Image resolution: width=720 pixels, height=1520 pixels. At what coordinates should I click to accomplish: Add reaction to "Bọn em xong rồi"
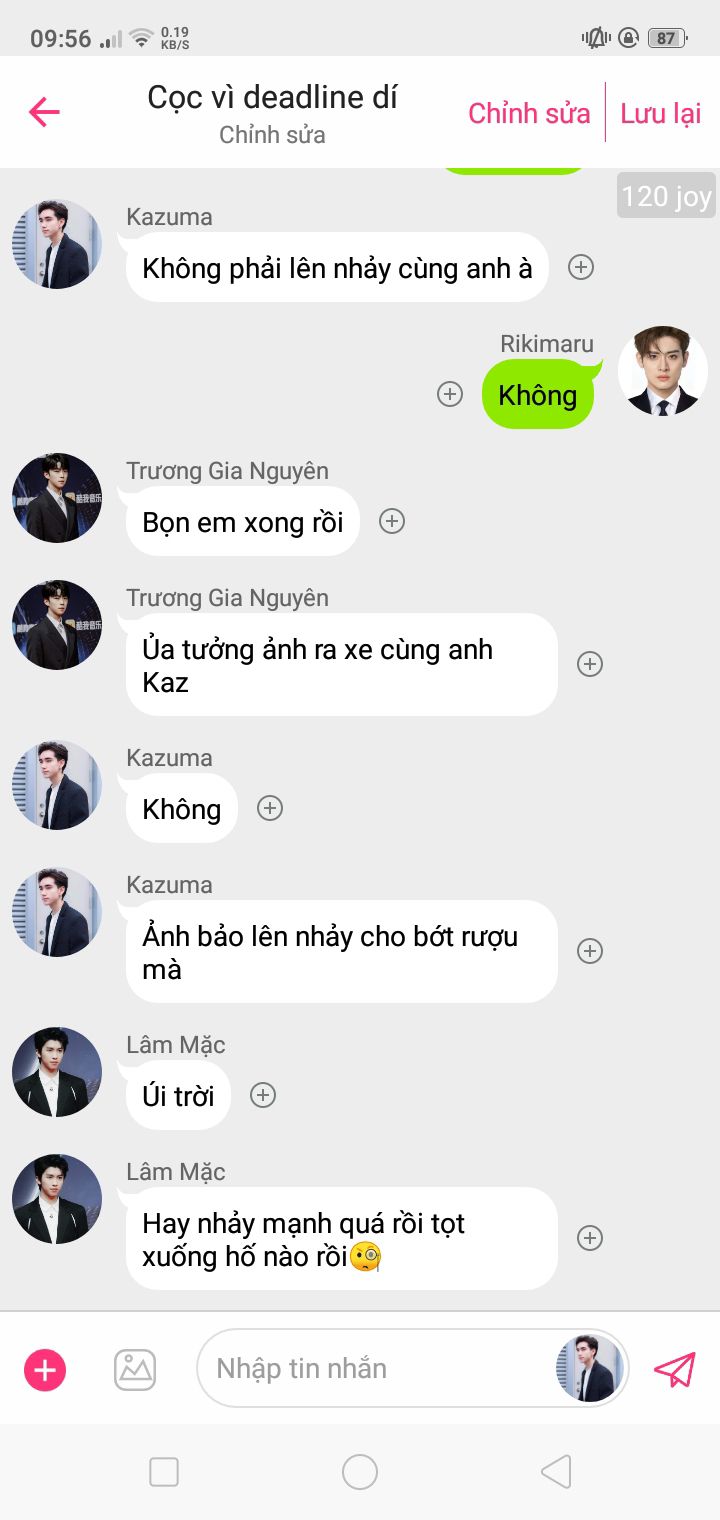(392, 521)
